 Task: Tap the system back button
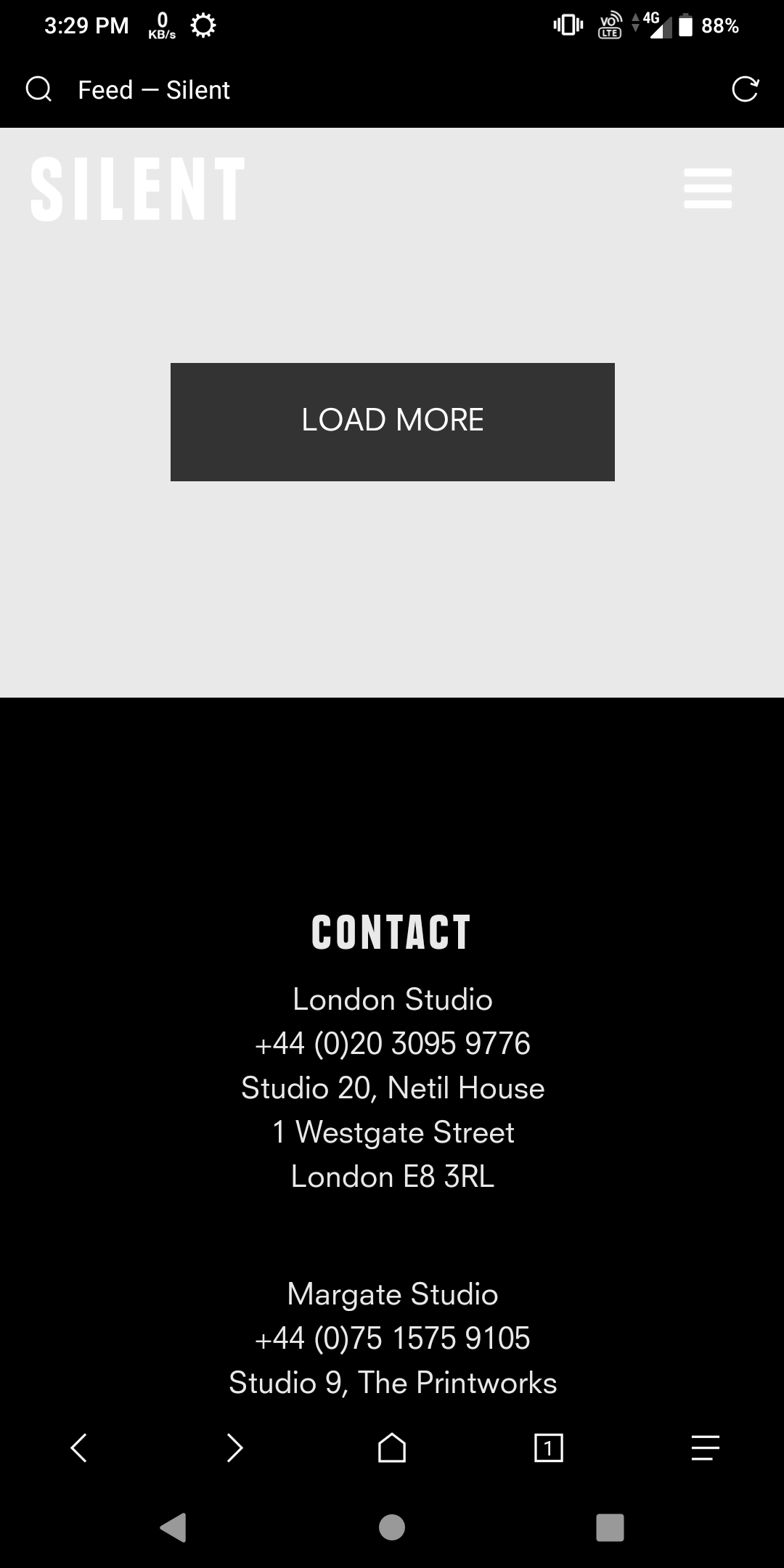[x=173, y=1527]
